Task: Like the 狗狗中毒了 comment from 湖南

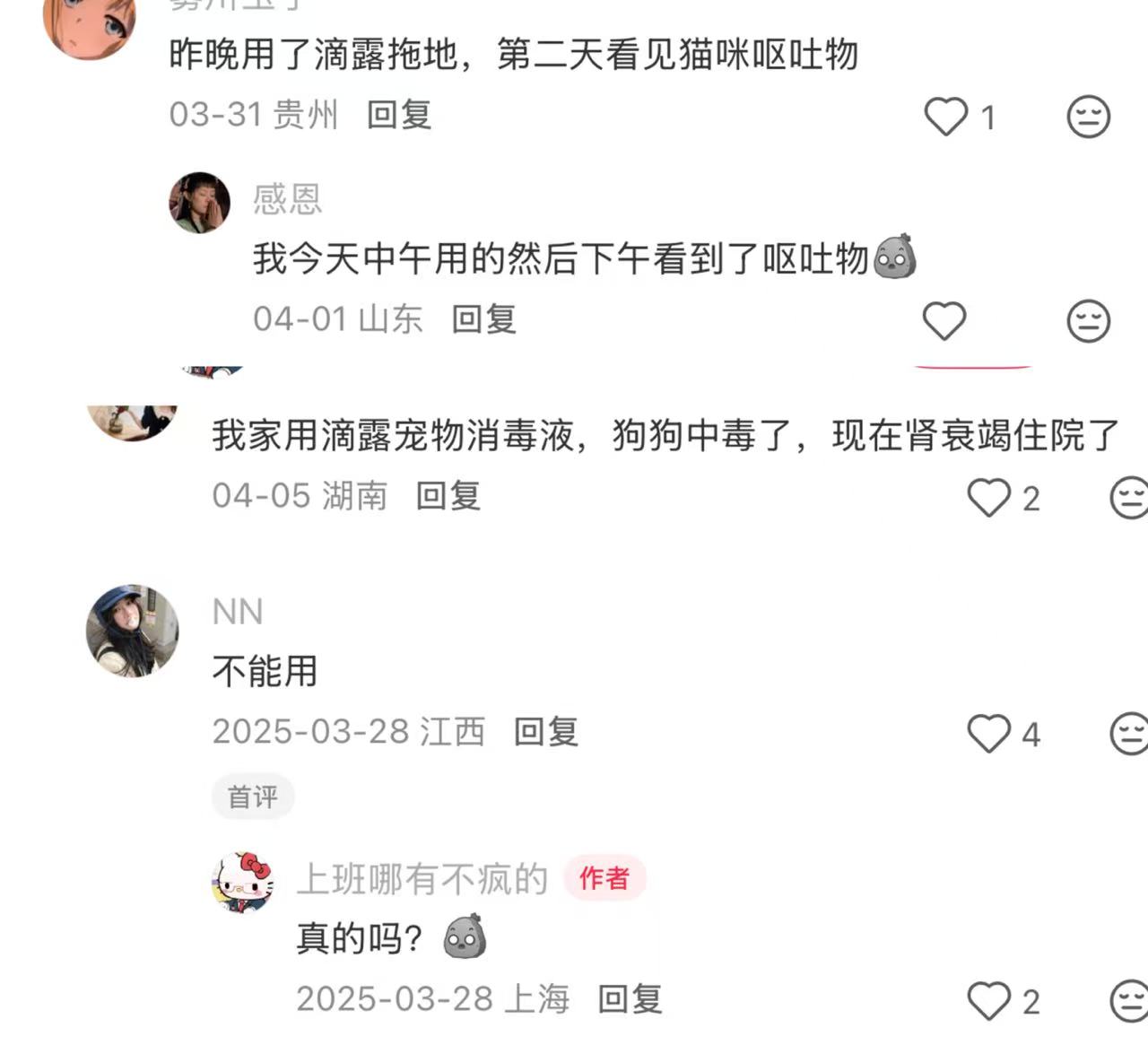Action: [989, 497]
